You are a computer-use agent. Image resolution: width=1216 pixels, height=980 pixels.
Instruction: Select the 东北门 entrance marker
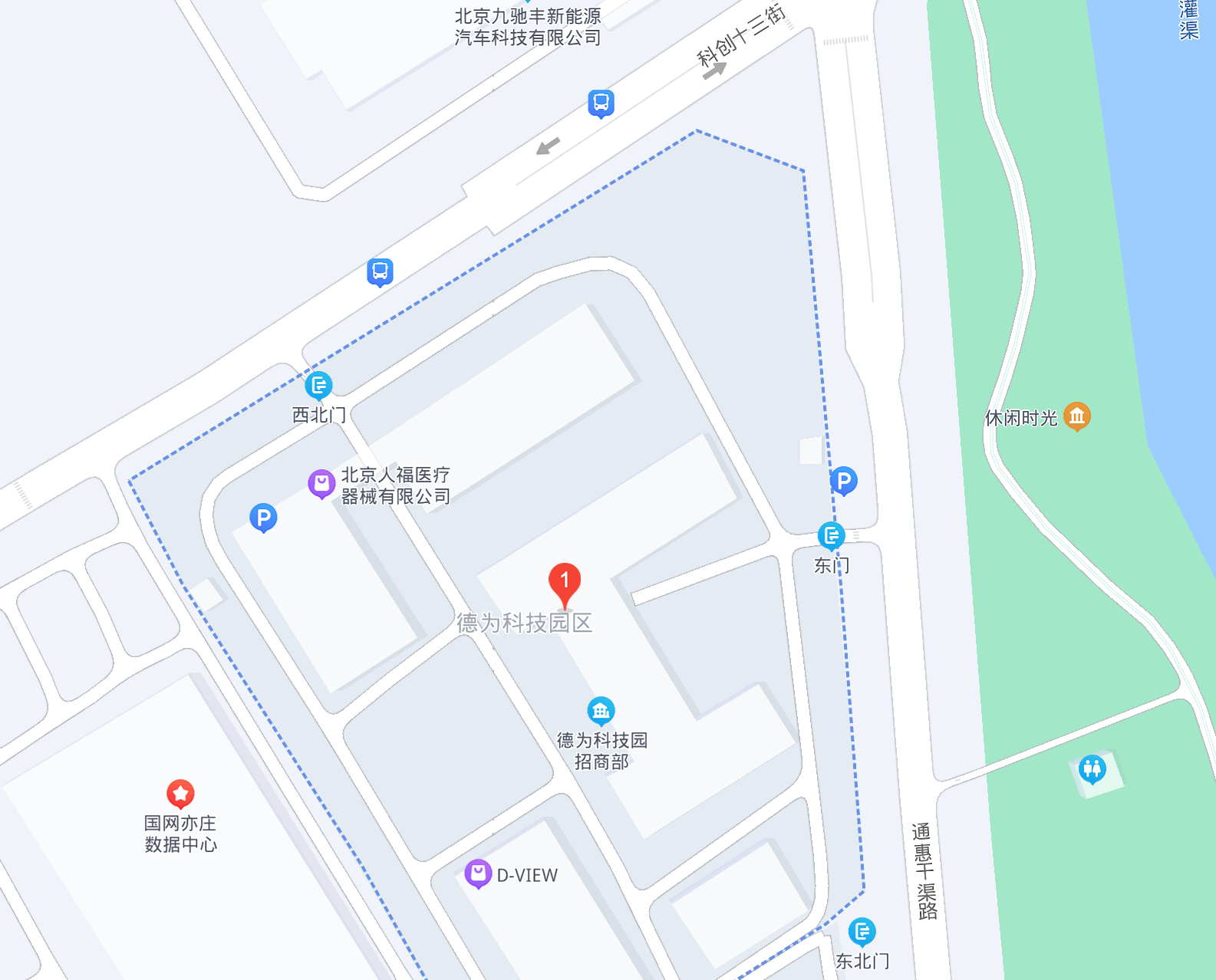point(862,932)
